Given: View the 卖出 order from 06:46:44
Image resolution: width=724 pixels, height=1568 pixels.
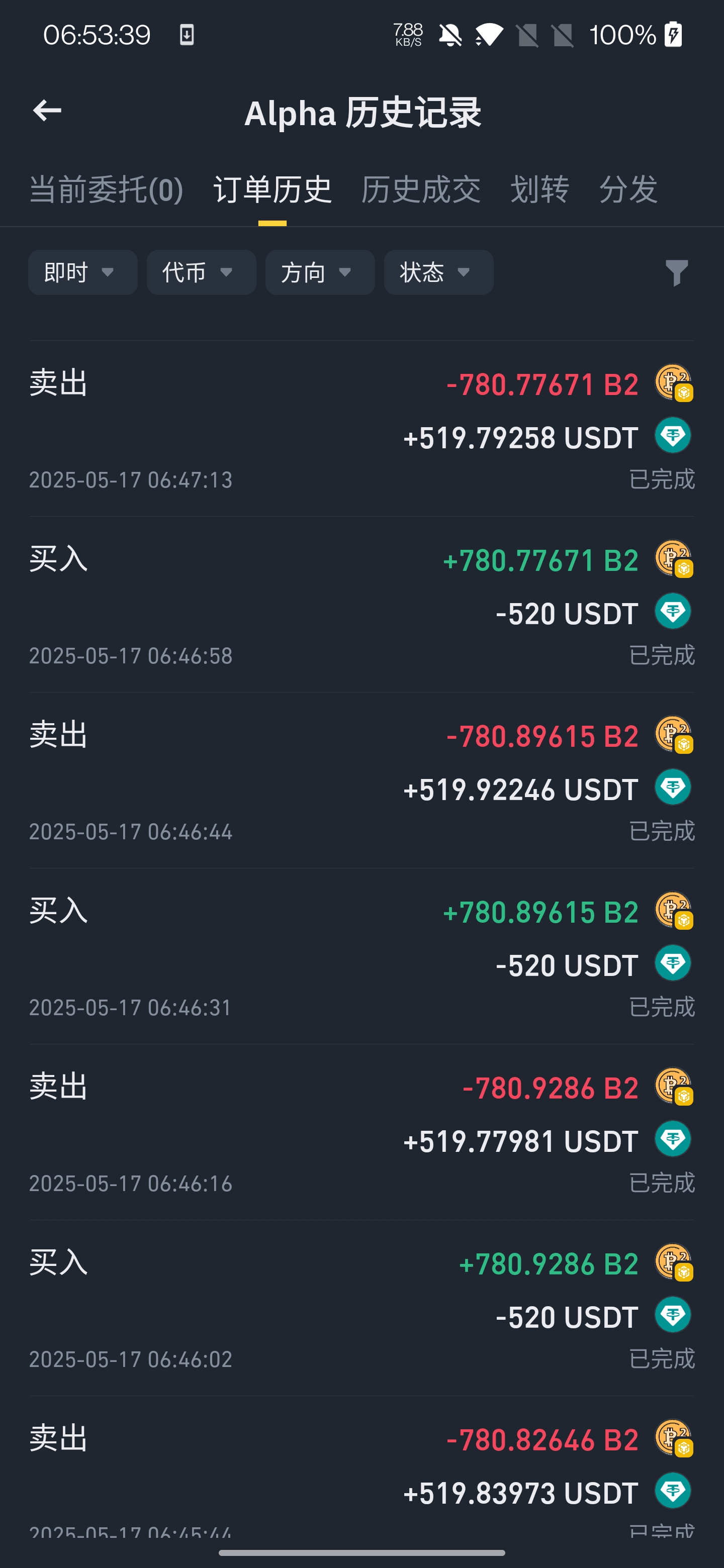Looking at the screenshot, I should coord(361,780).
